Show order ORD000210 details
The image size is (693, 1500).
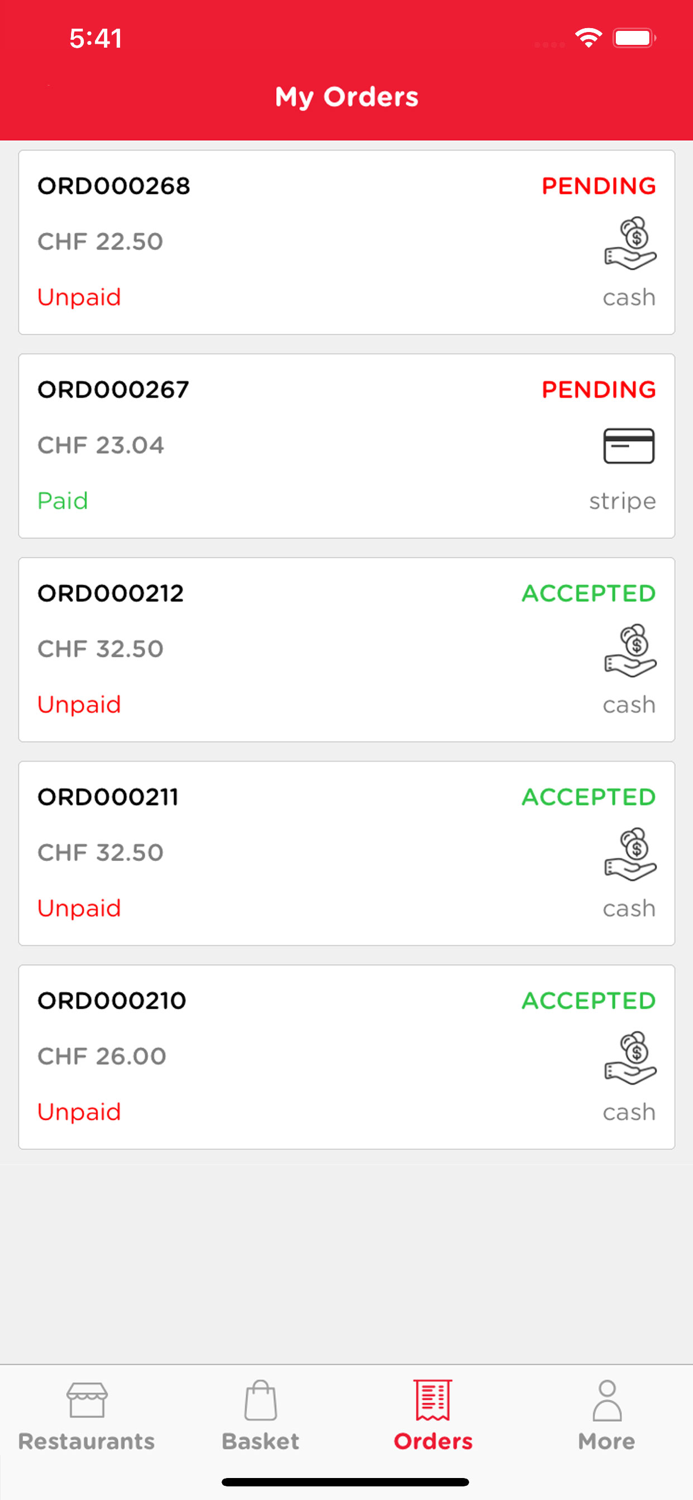[346, 1057]
